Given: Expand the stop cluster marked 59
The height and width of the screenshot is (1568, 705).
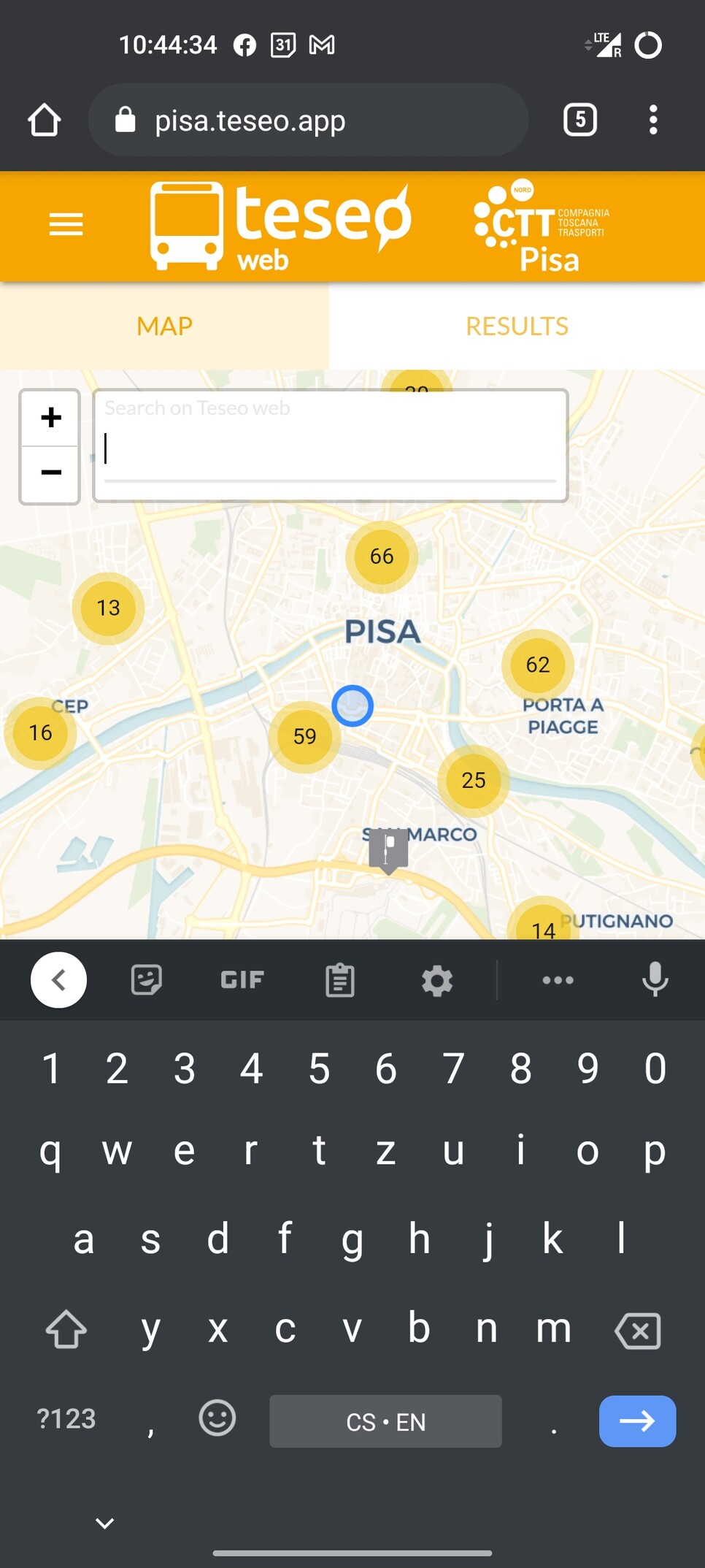Looking at the screenshot, I should pos(305,736).
